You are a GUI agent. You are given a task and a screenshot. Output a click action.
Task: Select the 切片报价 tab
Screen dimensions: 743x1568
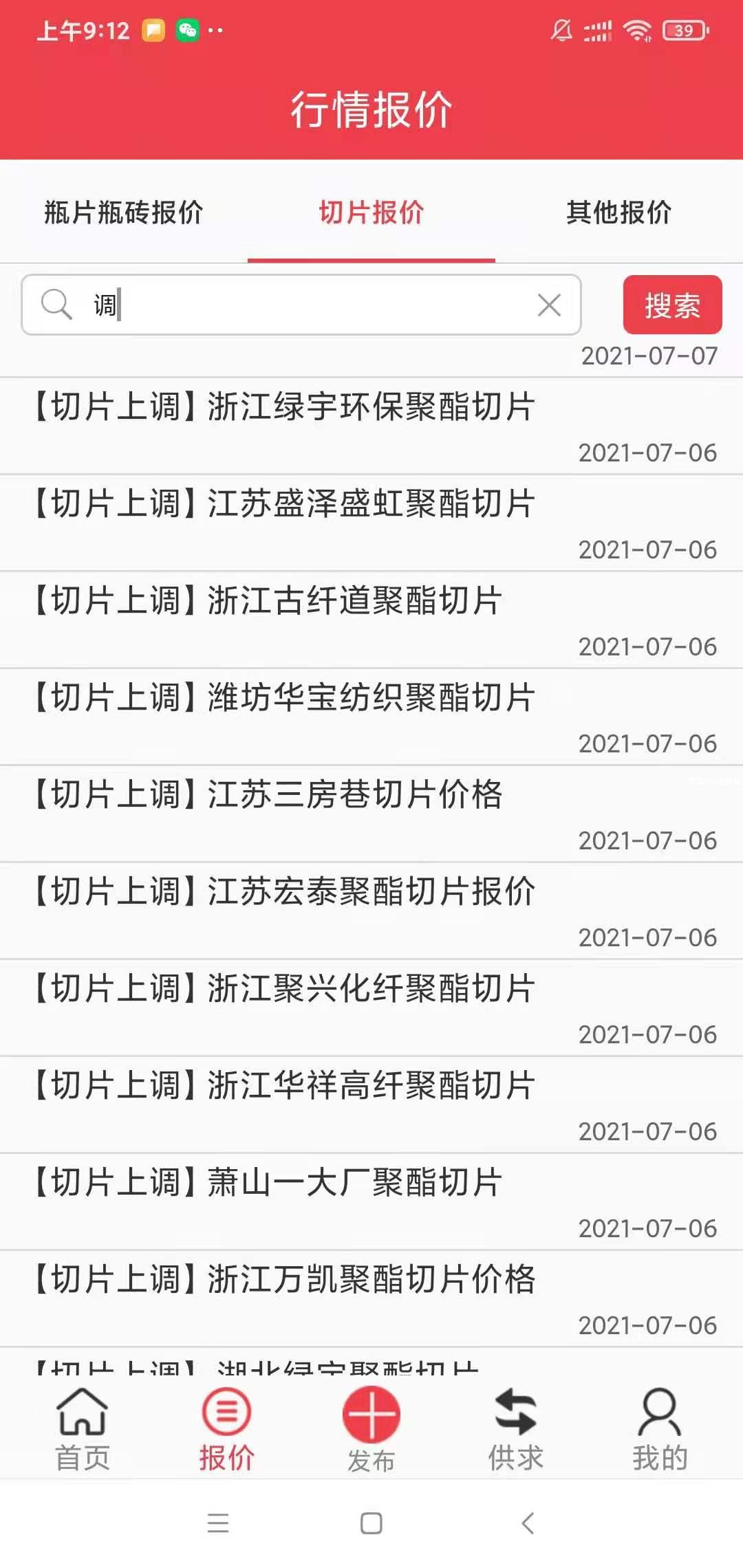[371, 213]
